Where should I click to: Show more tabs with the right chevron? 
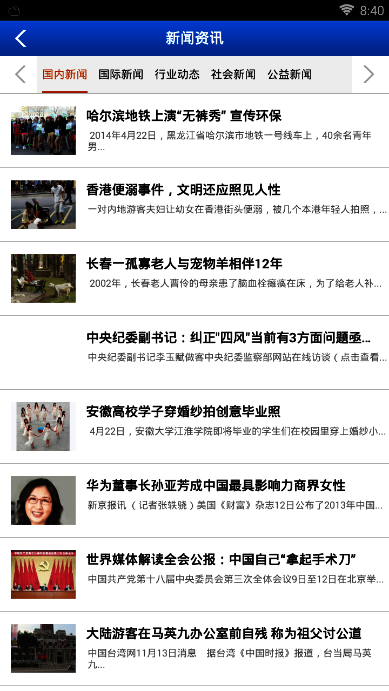pyautogui.click(x=369, y=74)
